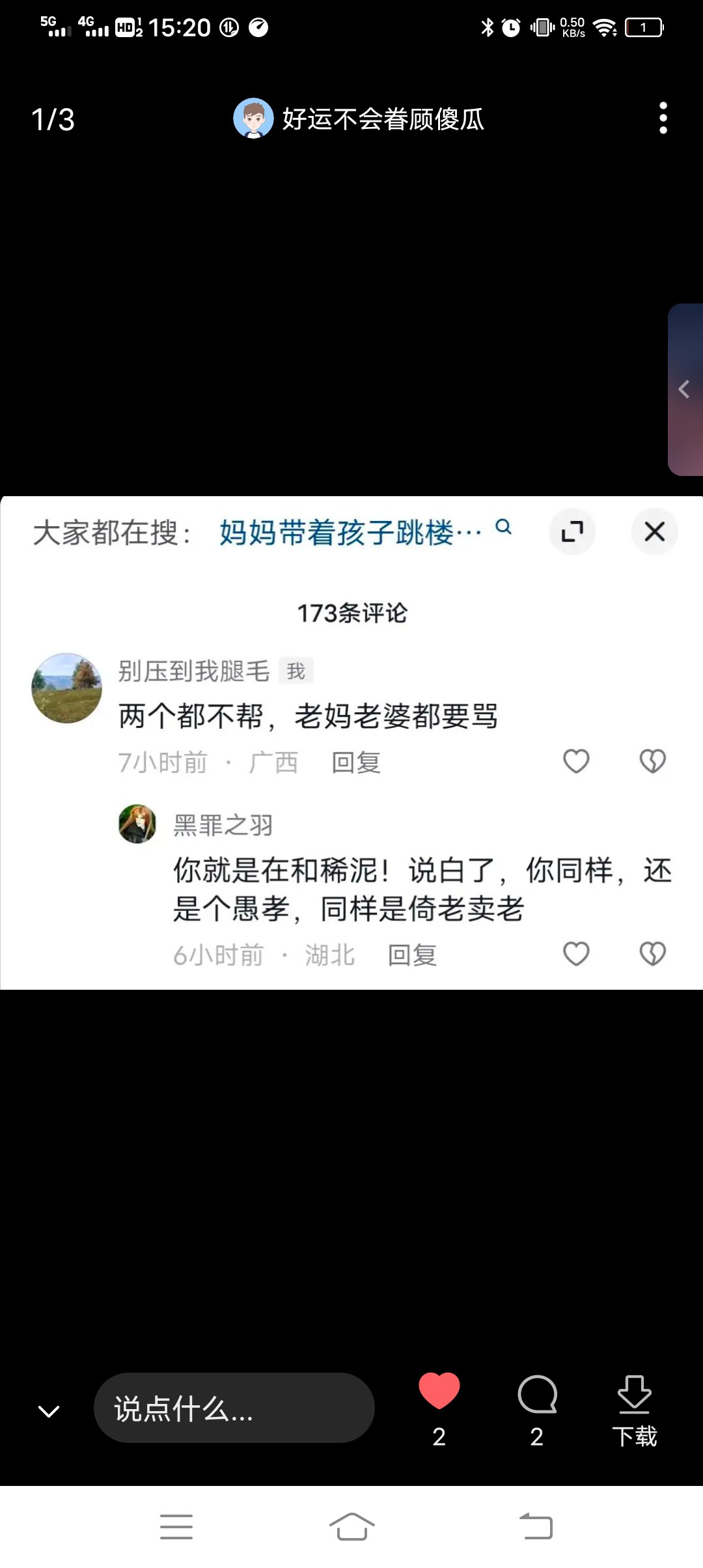Expand the side panel arrow handle
This screenshot has height=1568, width=703.
pyautogui.click(x=685, y=389)
